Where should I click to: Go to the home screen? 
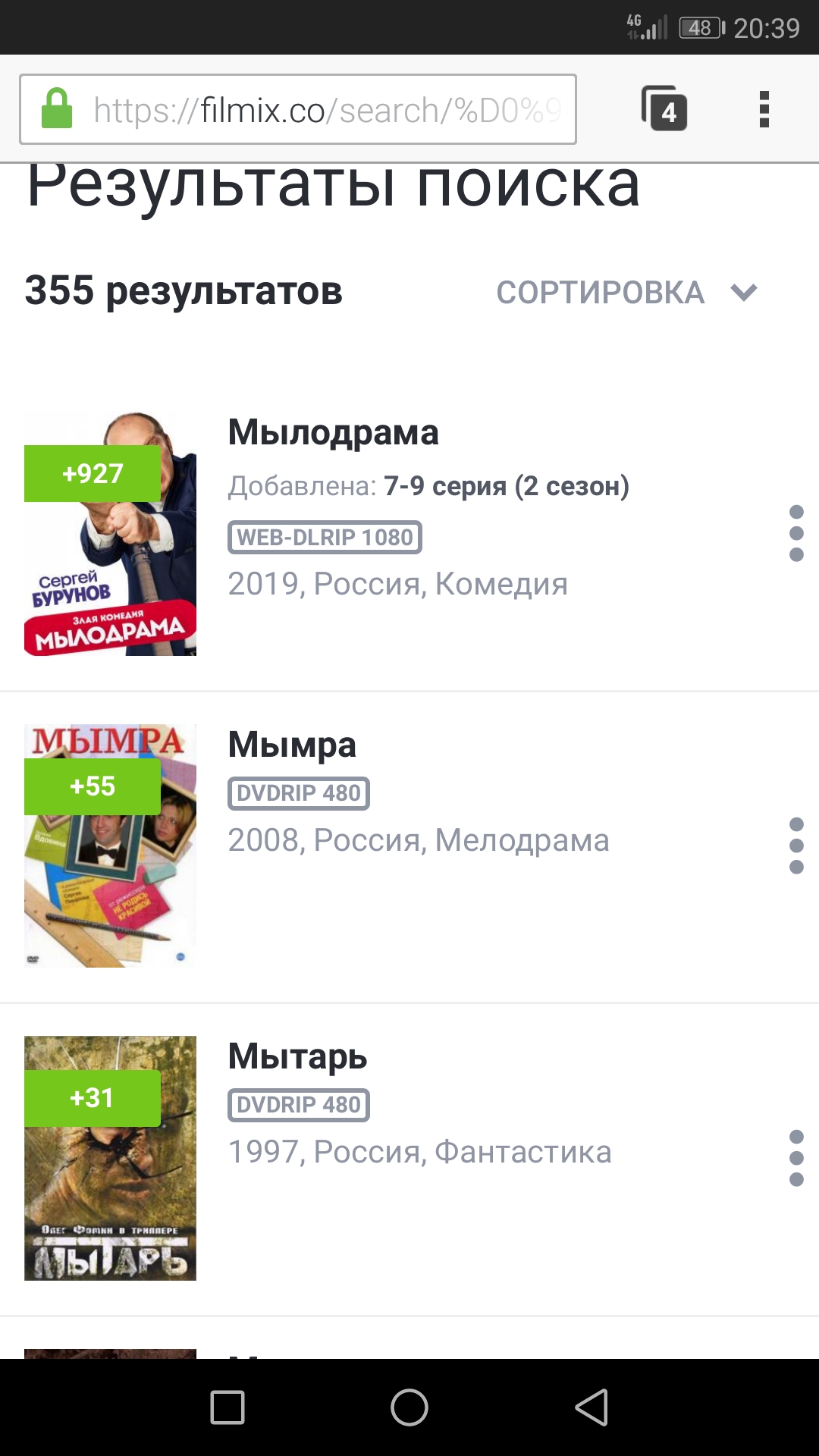[x=409, y=1407]
